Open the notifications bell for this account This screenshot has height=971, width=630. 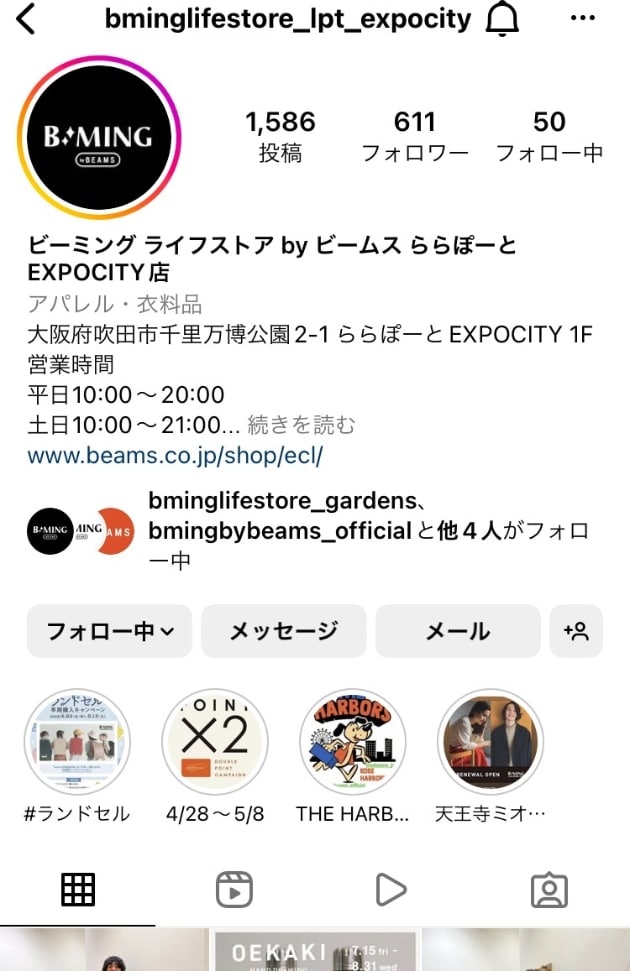tap(502, 19)
